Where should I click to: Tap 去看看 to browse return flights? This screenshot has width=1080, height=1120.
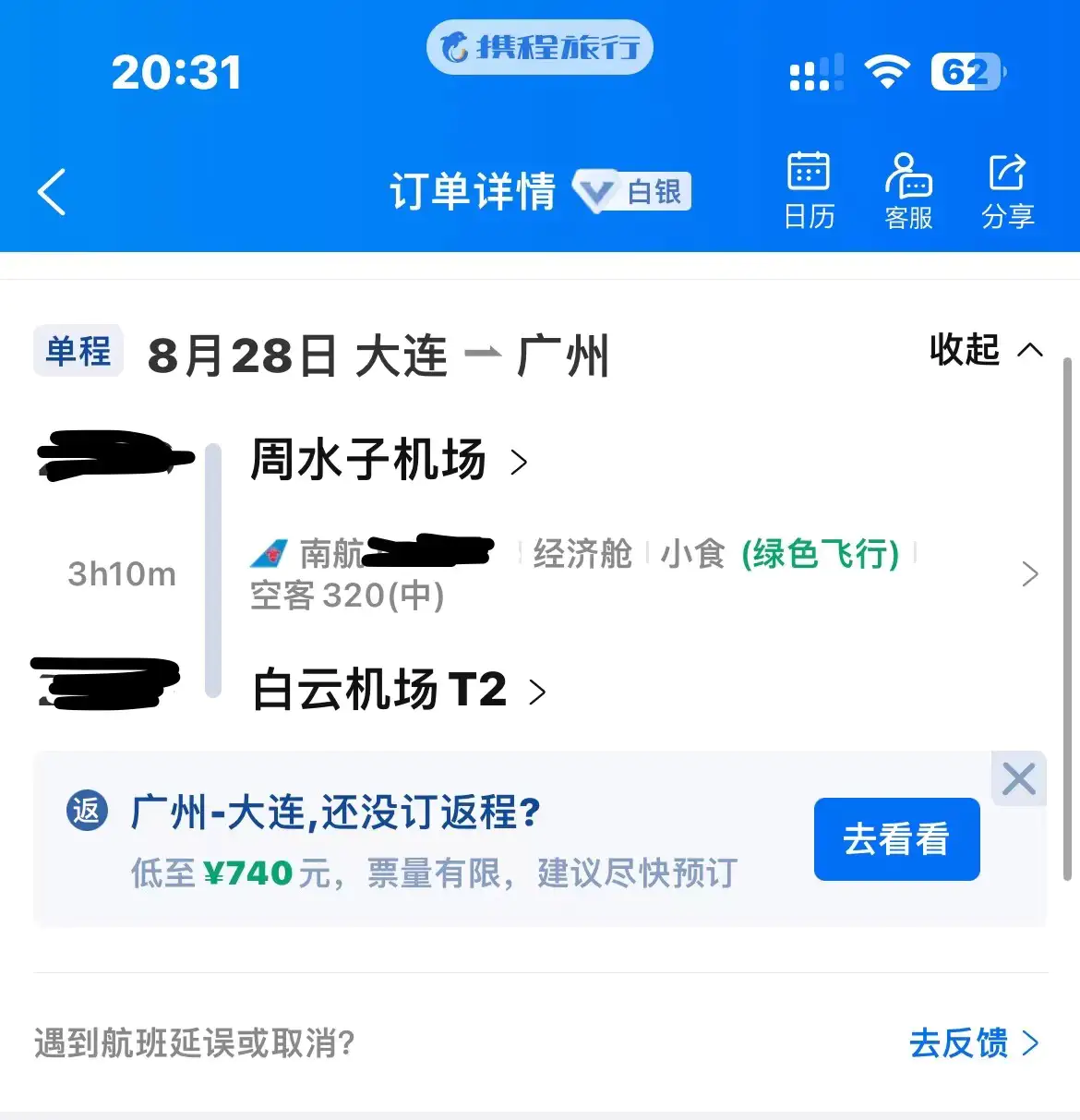point(895,839)
